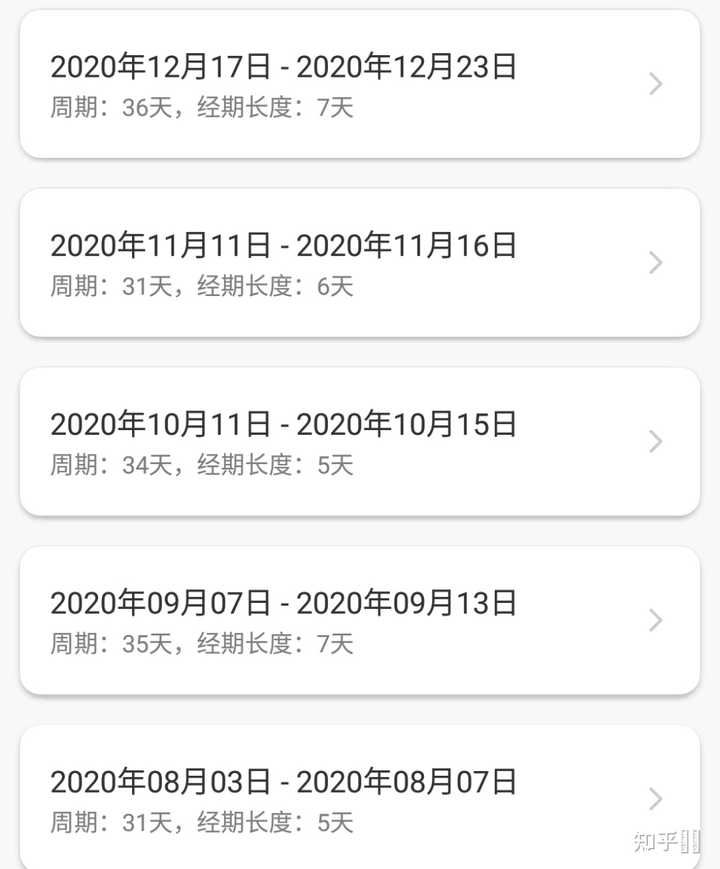This screenshot has width=720, height=869.
Task: Open details for December 17 record
Action: click(x=655, y=84)
